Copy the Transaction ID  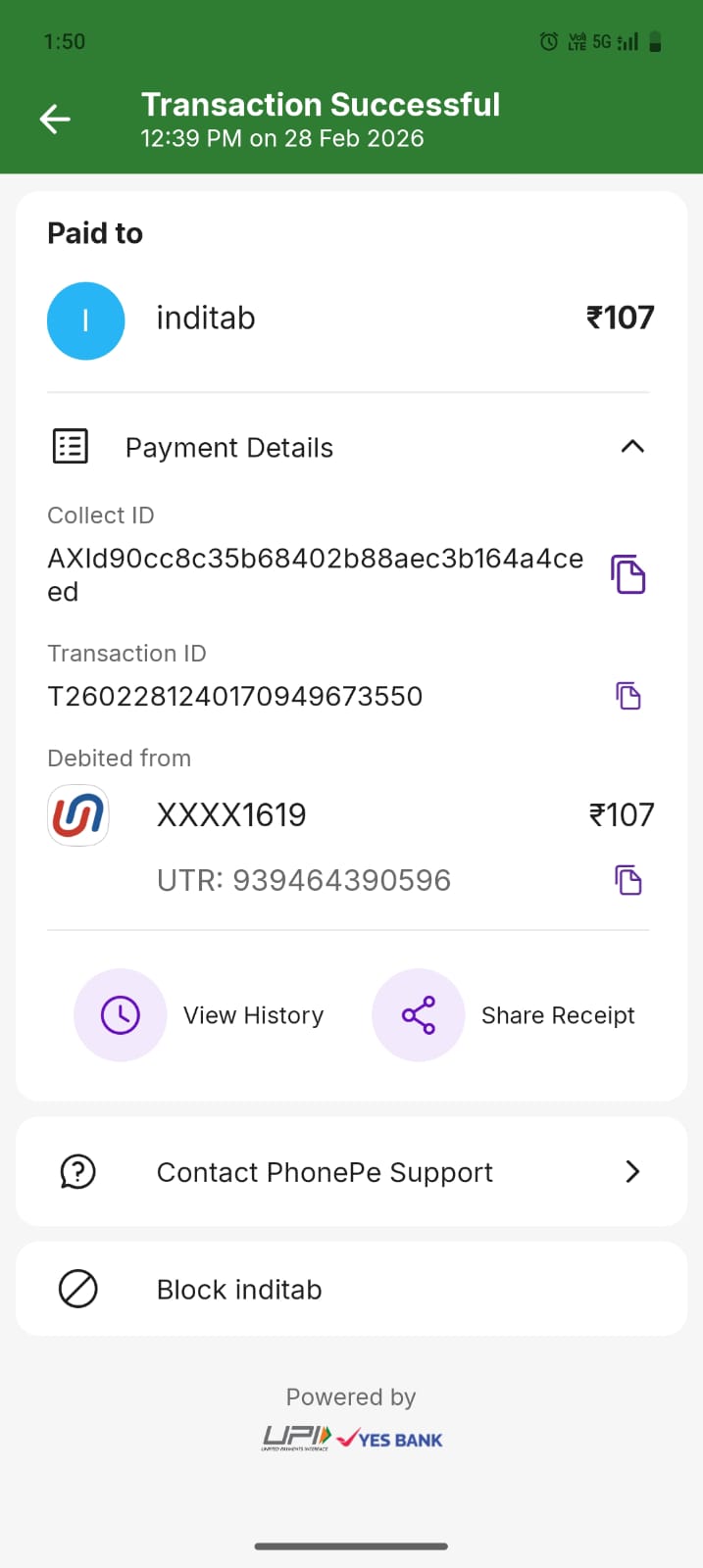point(628,697)
